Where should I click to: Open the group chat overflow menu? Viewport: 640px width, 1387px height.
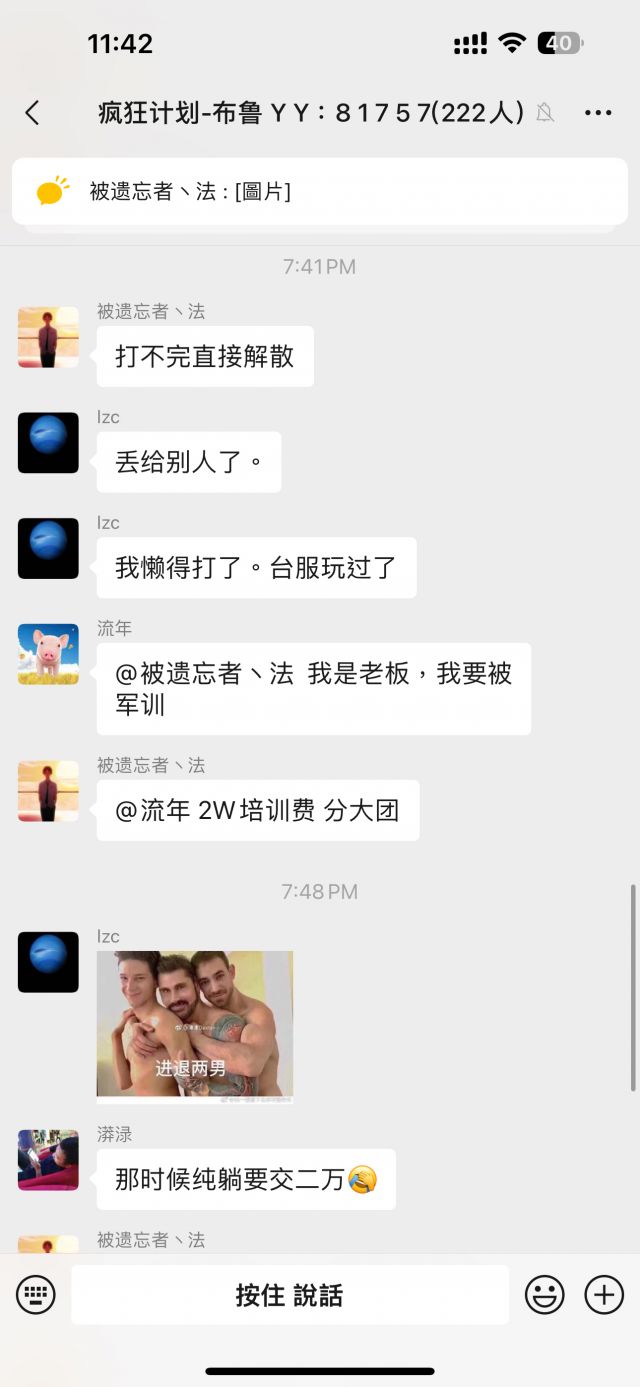click(598, 113)
